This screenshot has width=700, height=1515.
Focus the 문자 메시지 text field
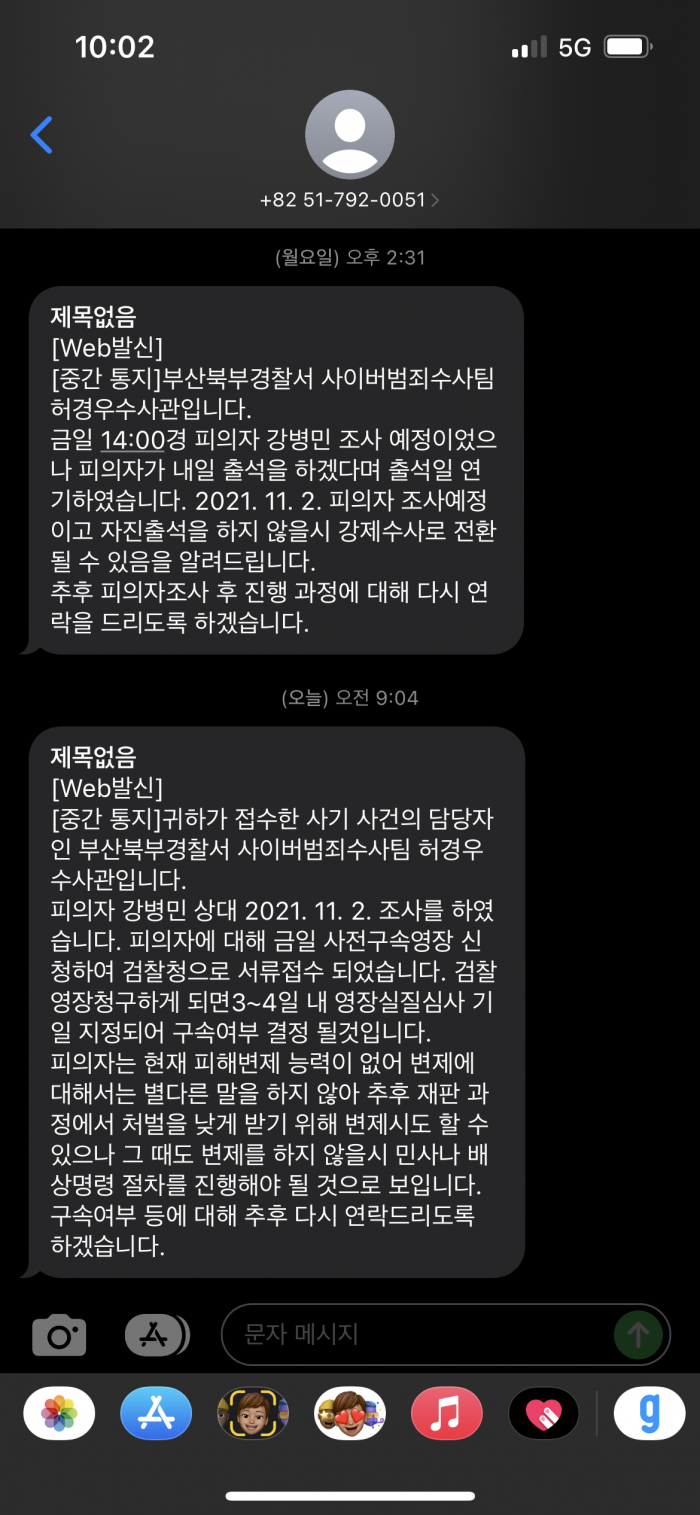420,1334
